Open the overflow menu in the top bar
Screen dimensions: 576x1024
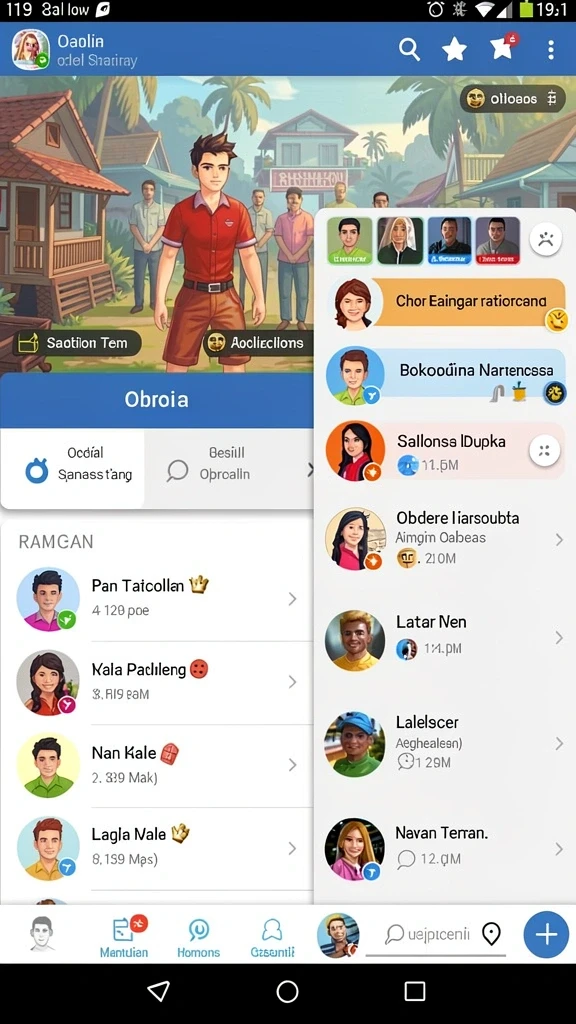[x=551, y=49]
